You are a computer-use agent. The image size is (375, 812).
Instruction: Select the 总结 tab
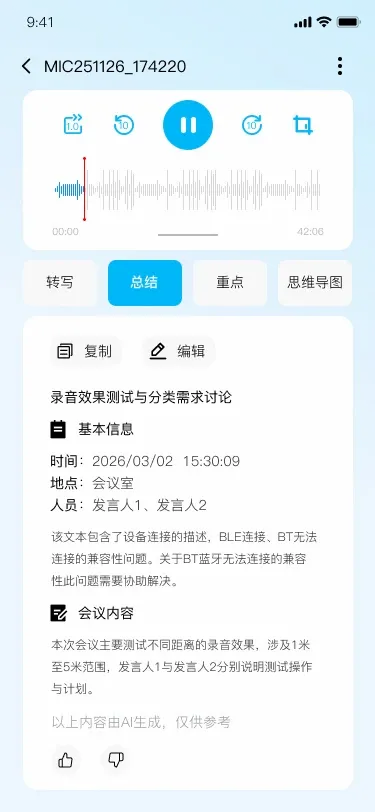(x=145, y=283)
